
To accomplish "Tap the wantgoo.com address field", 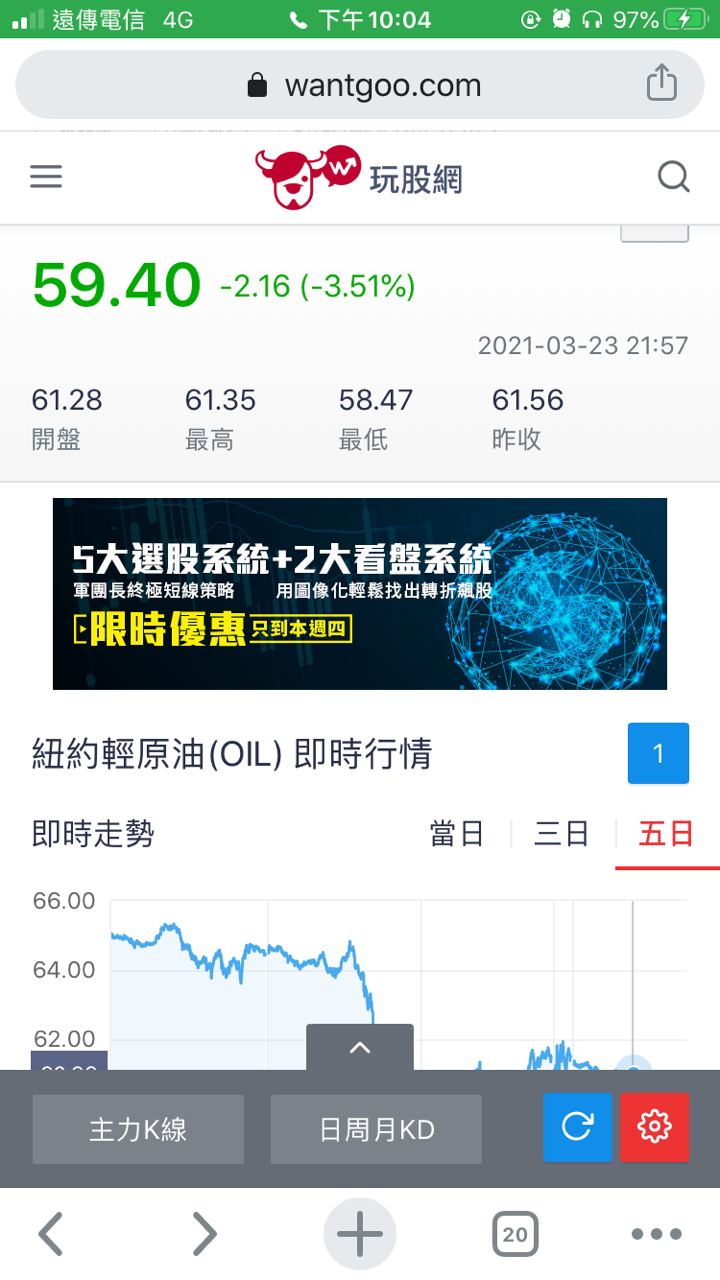I will click(x=364, y=85).
